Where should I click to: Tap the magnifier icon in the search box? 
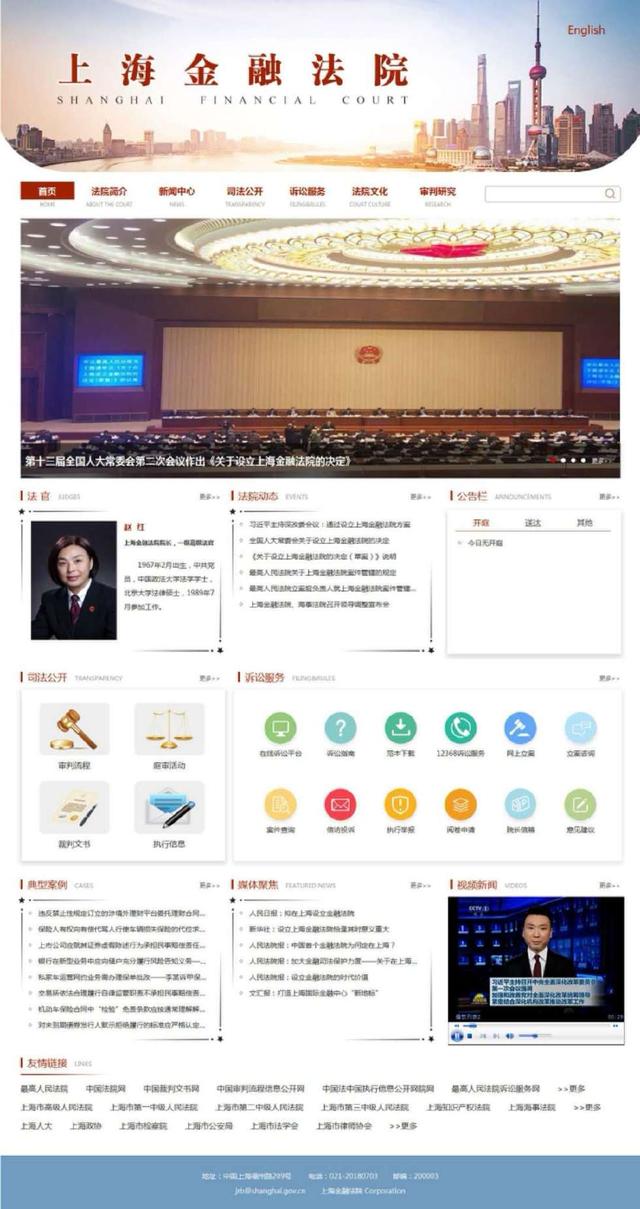[610, 194]
